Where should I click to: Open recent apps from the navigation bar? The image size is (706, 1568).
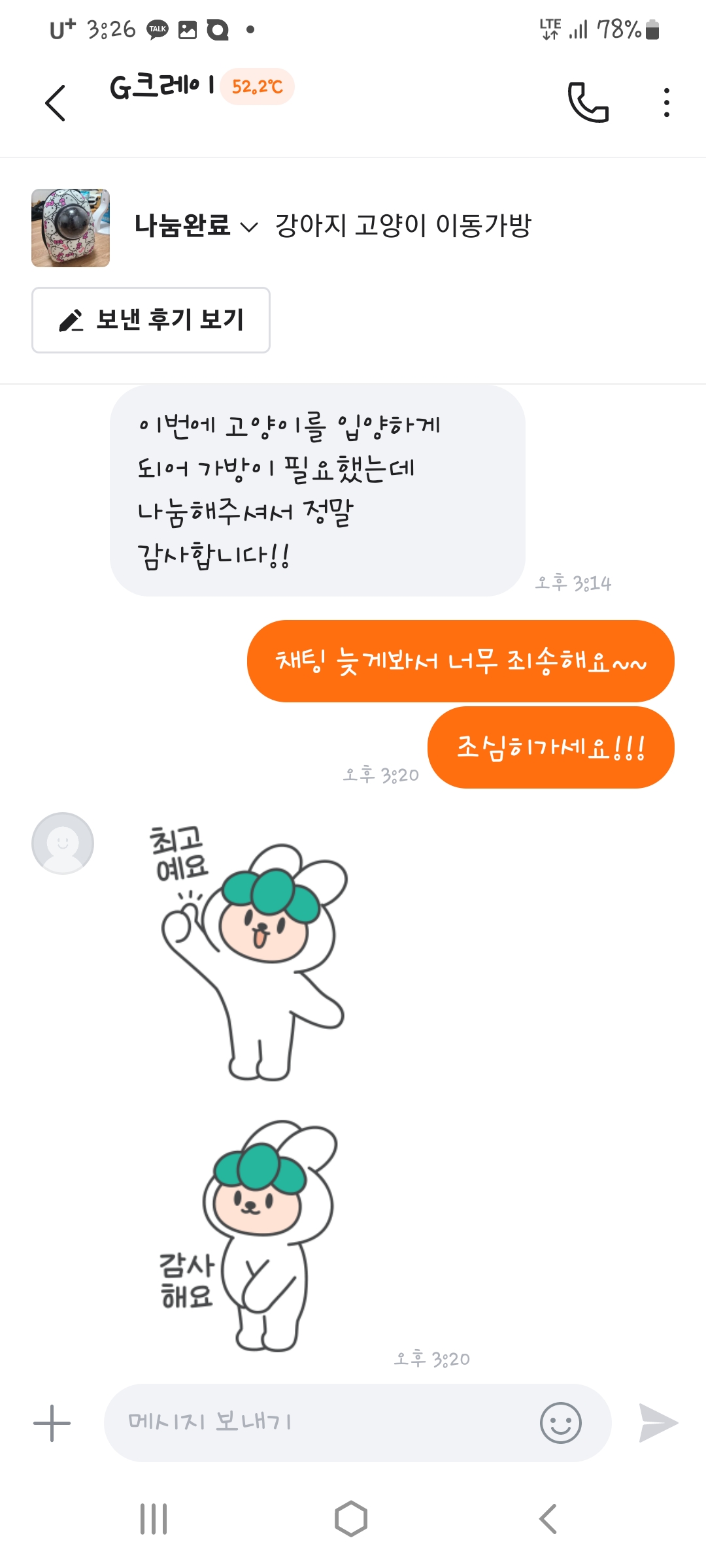click(x=154, y=1519)
